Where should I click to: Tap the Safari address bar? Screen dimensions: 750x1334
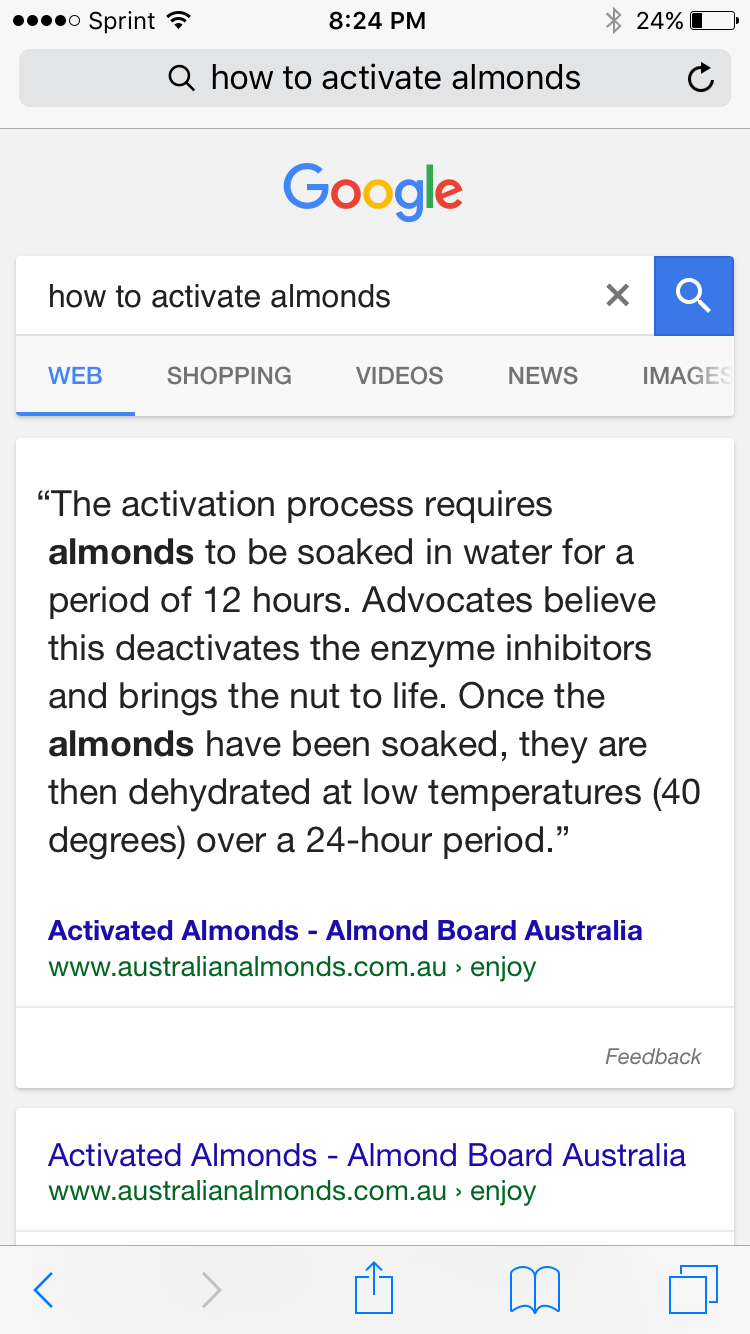[x=375, y=78]
